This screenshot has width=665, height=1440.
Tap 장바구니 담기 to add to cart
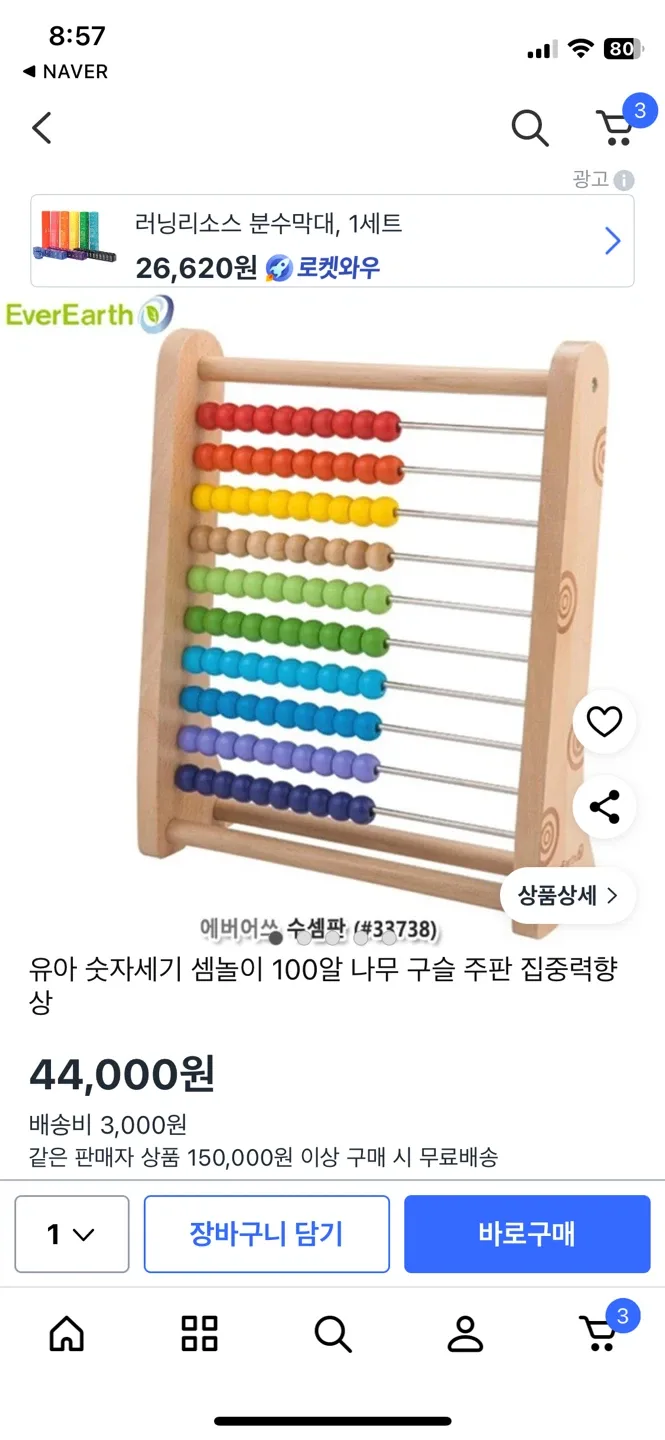click(266, 1234)
